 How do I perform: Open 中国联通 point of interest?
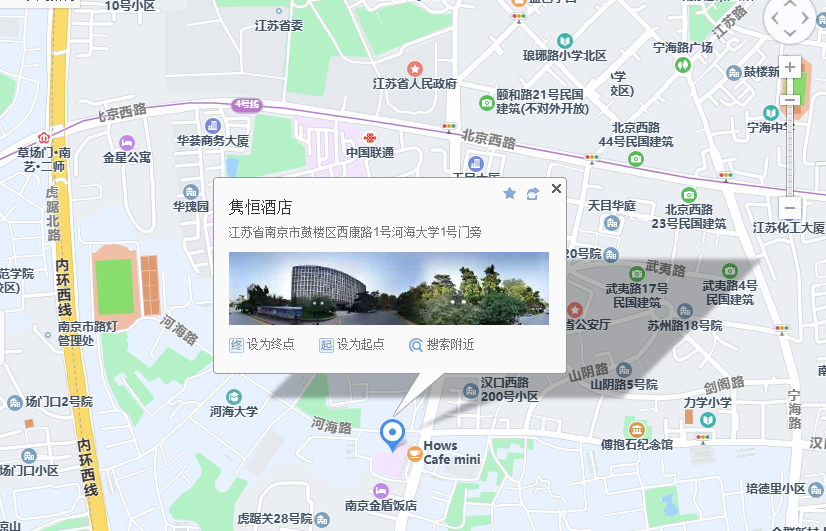point(370,136)
